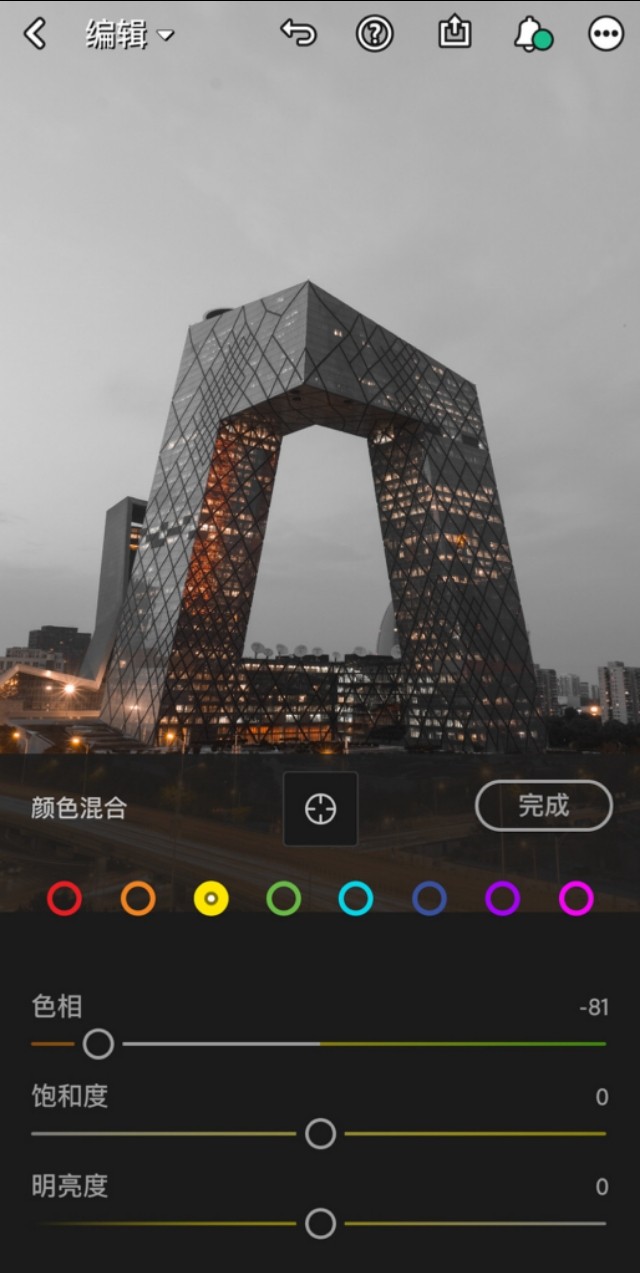Image resolution: width=640 pixels, height=1273 pixels.
Task: Open the three-dot overflow menu
Action: pos(606,34)
